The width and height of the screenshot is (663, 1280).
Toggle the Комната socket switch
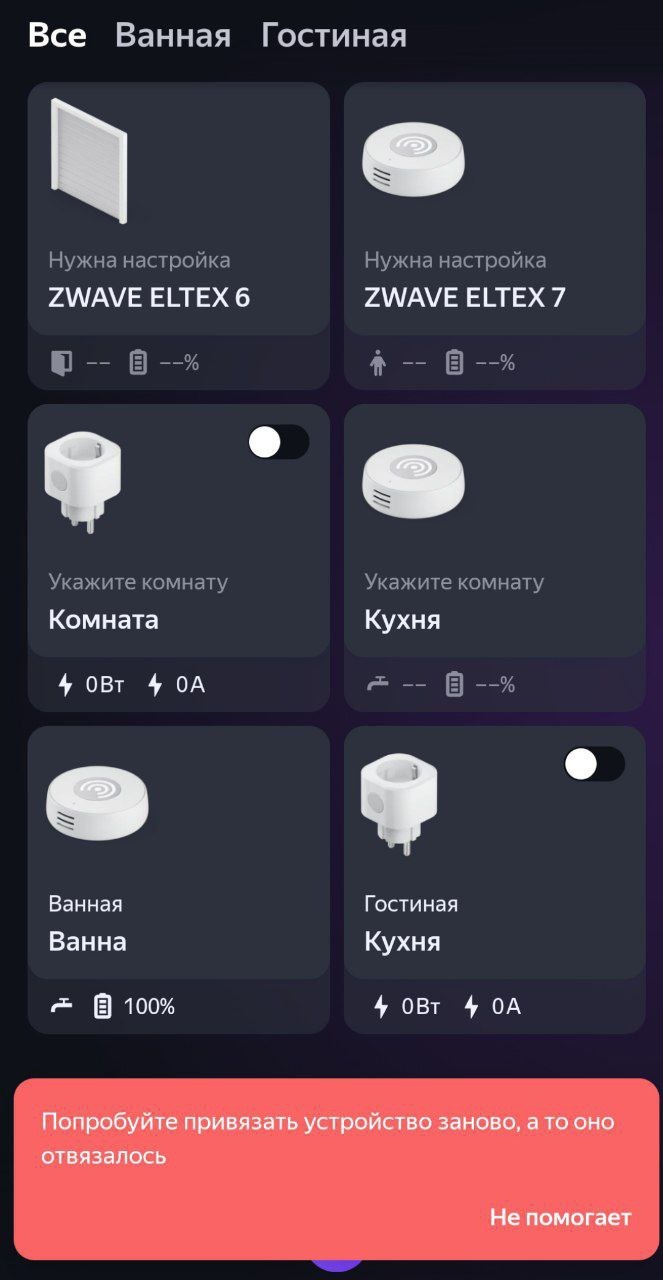[278, 442]
